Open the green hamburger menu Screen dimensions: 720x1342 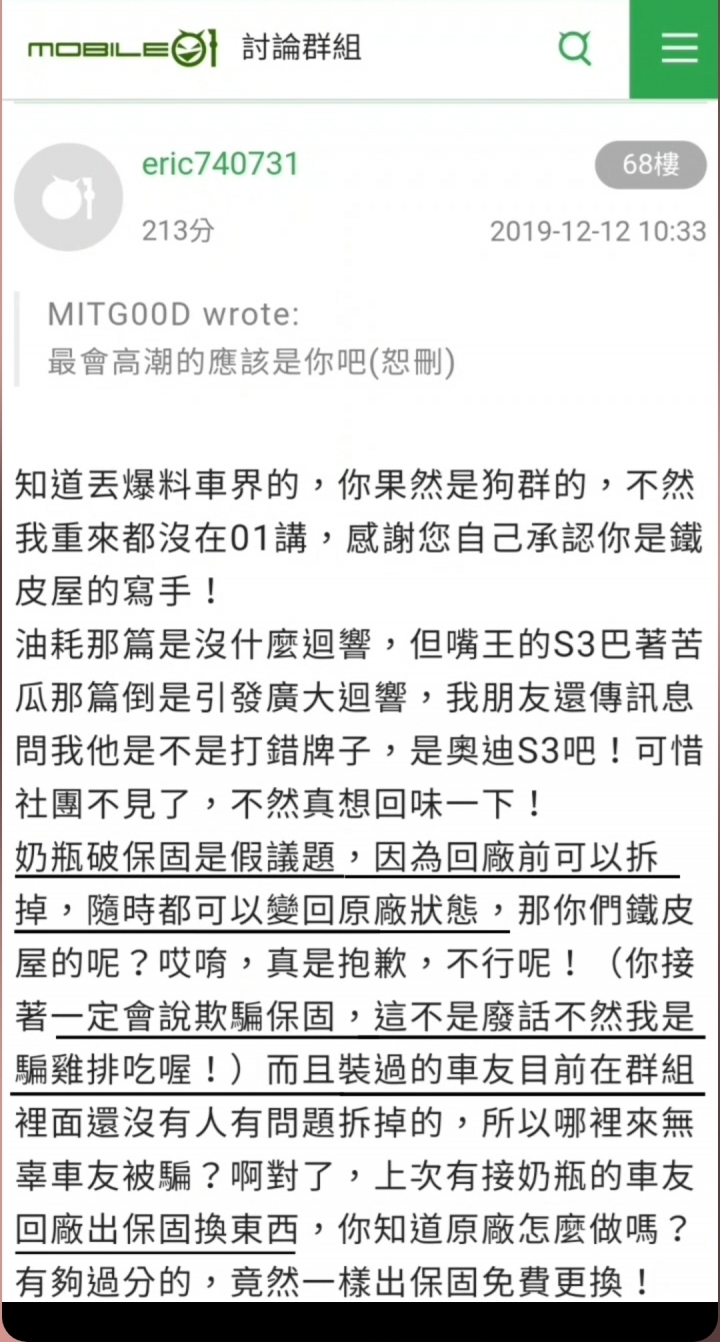(676, 48)
